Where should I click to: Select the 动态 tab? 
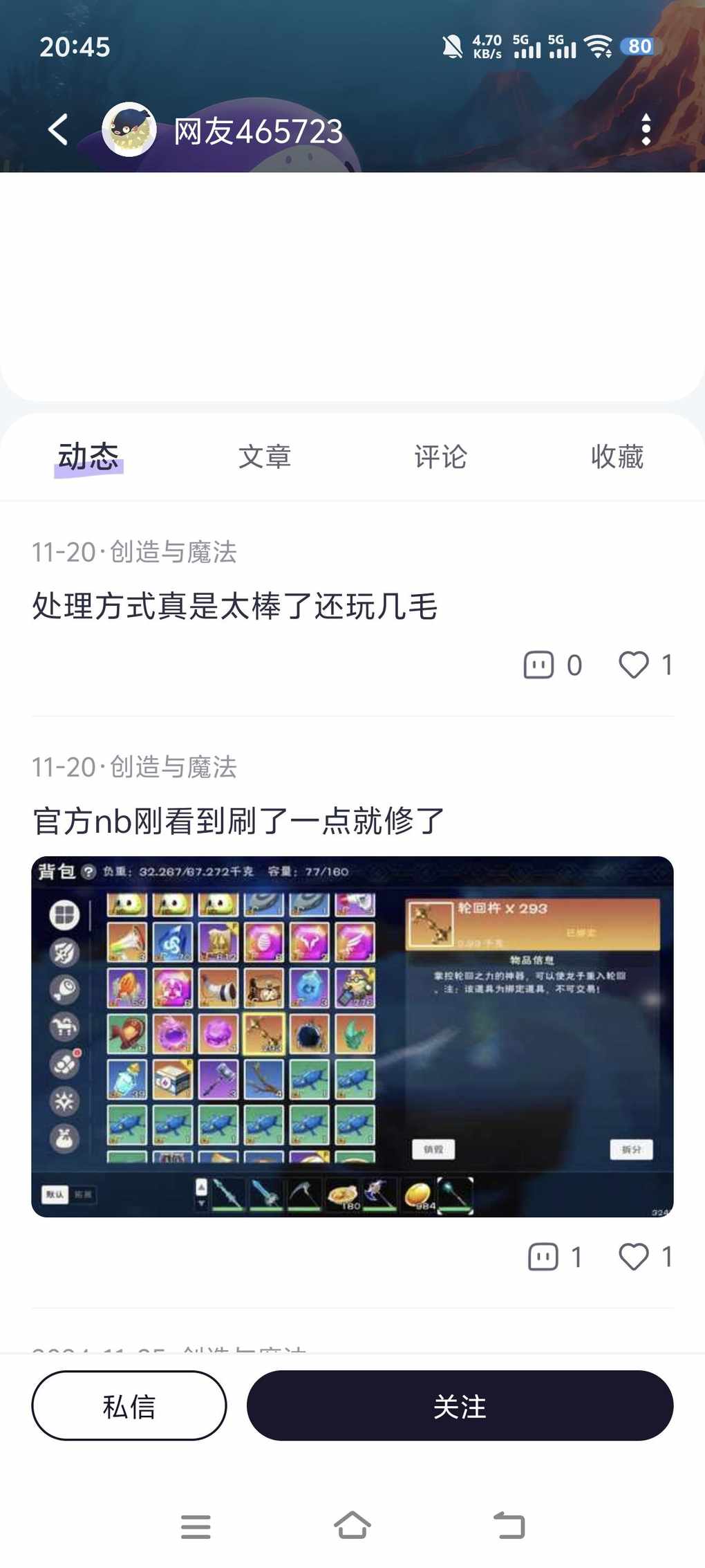tap(88, 456)
